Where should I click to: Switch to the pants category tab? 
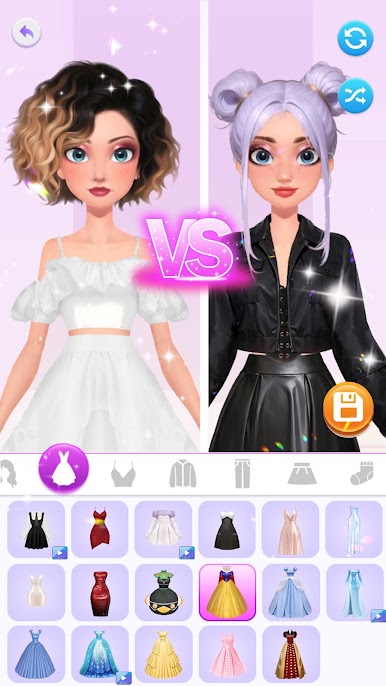pos(242,473)
